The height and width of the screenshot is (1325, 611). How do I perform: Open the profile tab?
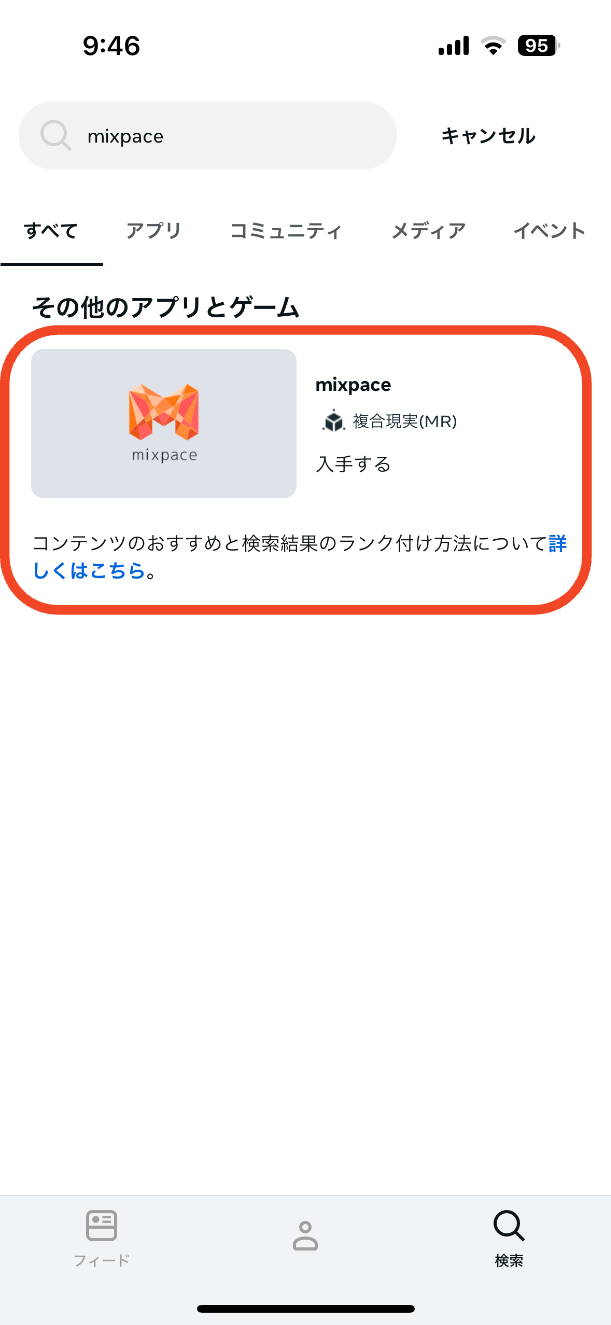(305, 1236)
